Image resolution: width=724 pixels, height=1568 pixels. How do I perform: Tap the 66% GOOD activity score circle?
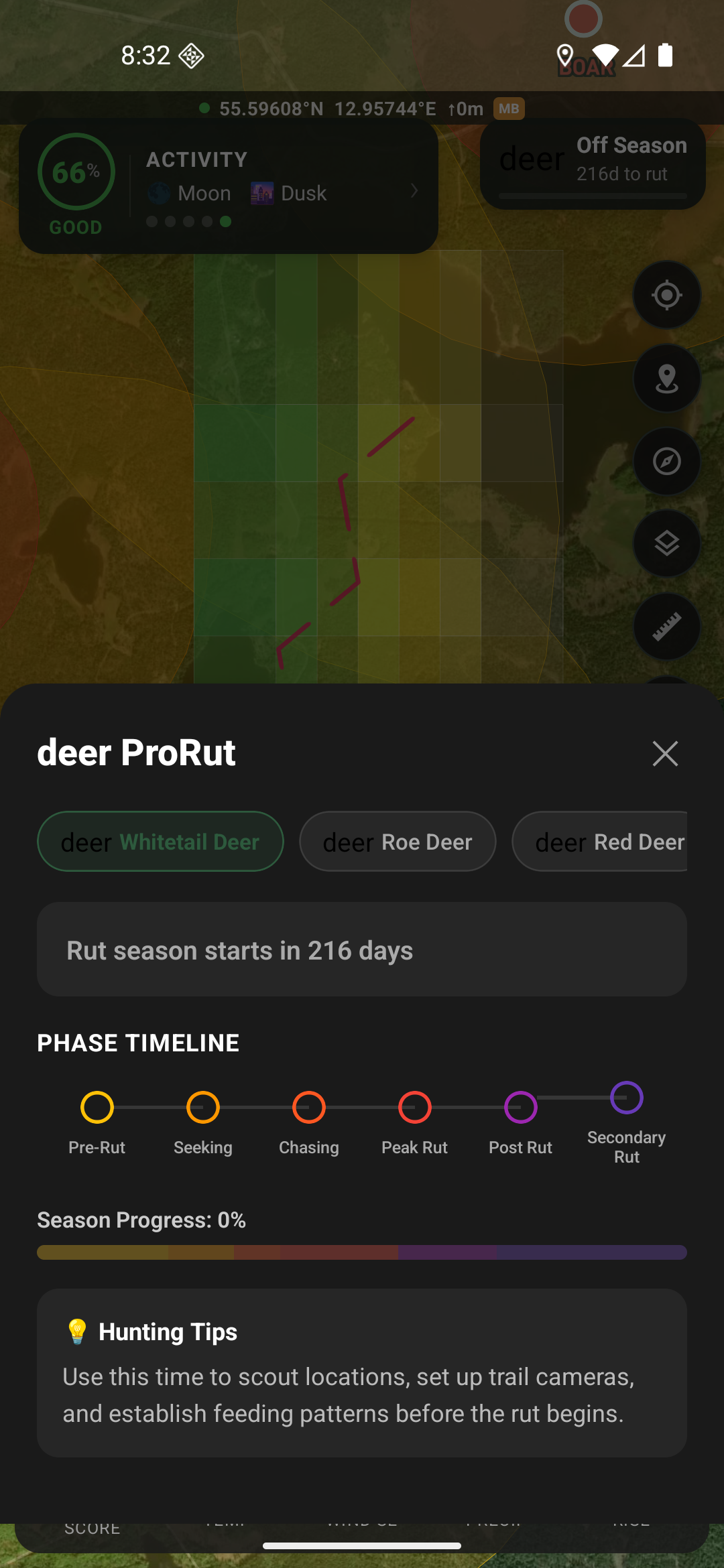(76, 172)
